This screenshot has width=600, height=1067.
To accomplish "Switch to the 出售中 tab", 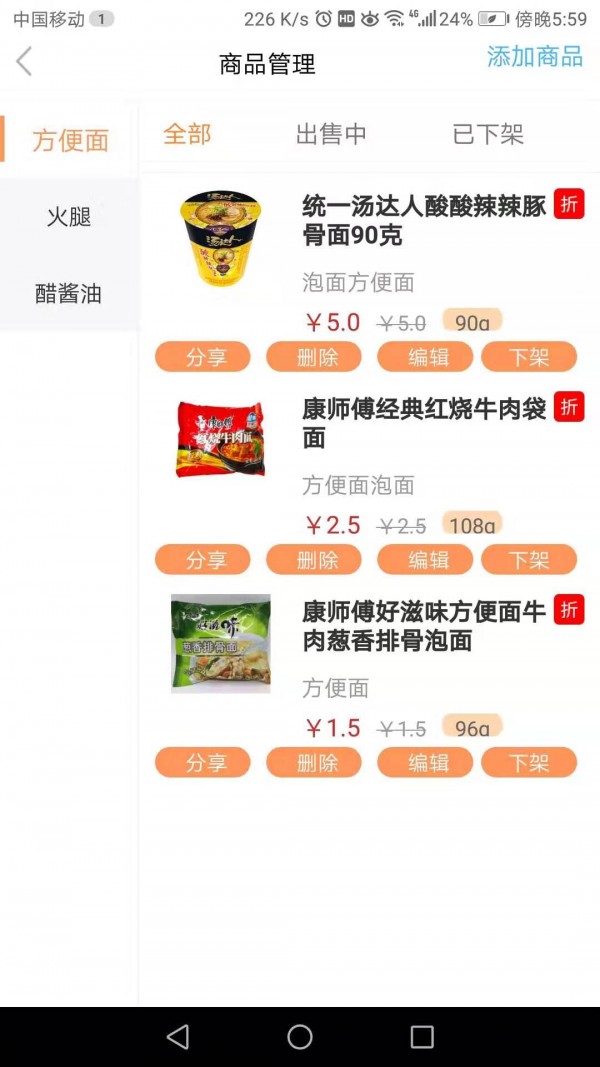I will click(331, 134).
